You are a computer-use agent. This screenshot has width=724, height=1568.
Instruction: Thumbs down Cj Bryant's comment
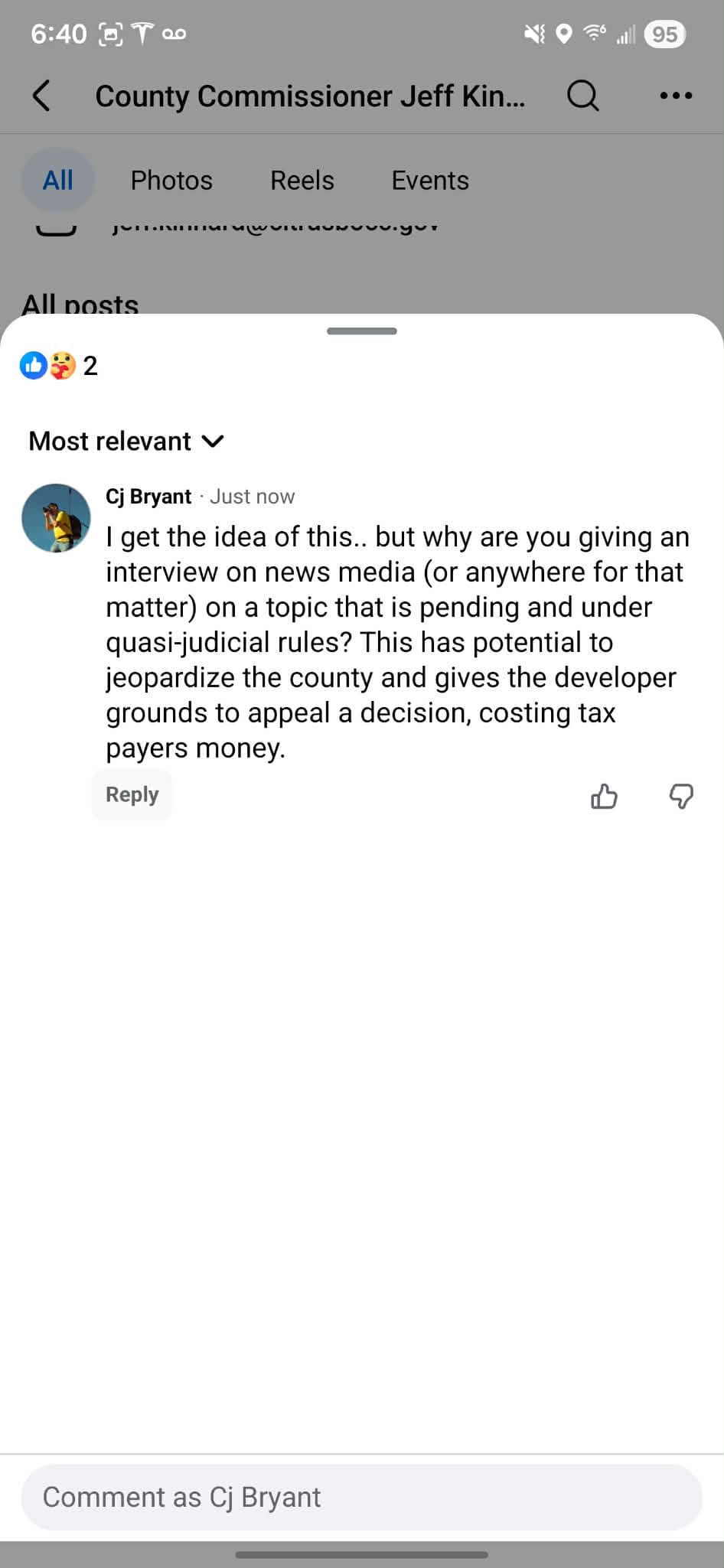pyautogui.click(x=681, y=797)
